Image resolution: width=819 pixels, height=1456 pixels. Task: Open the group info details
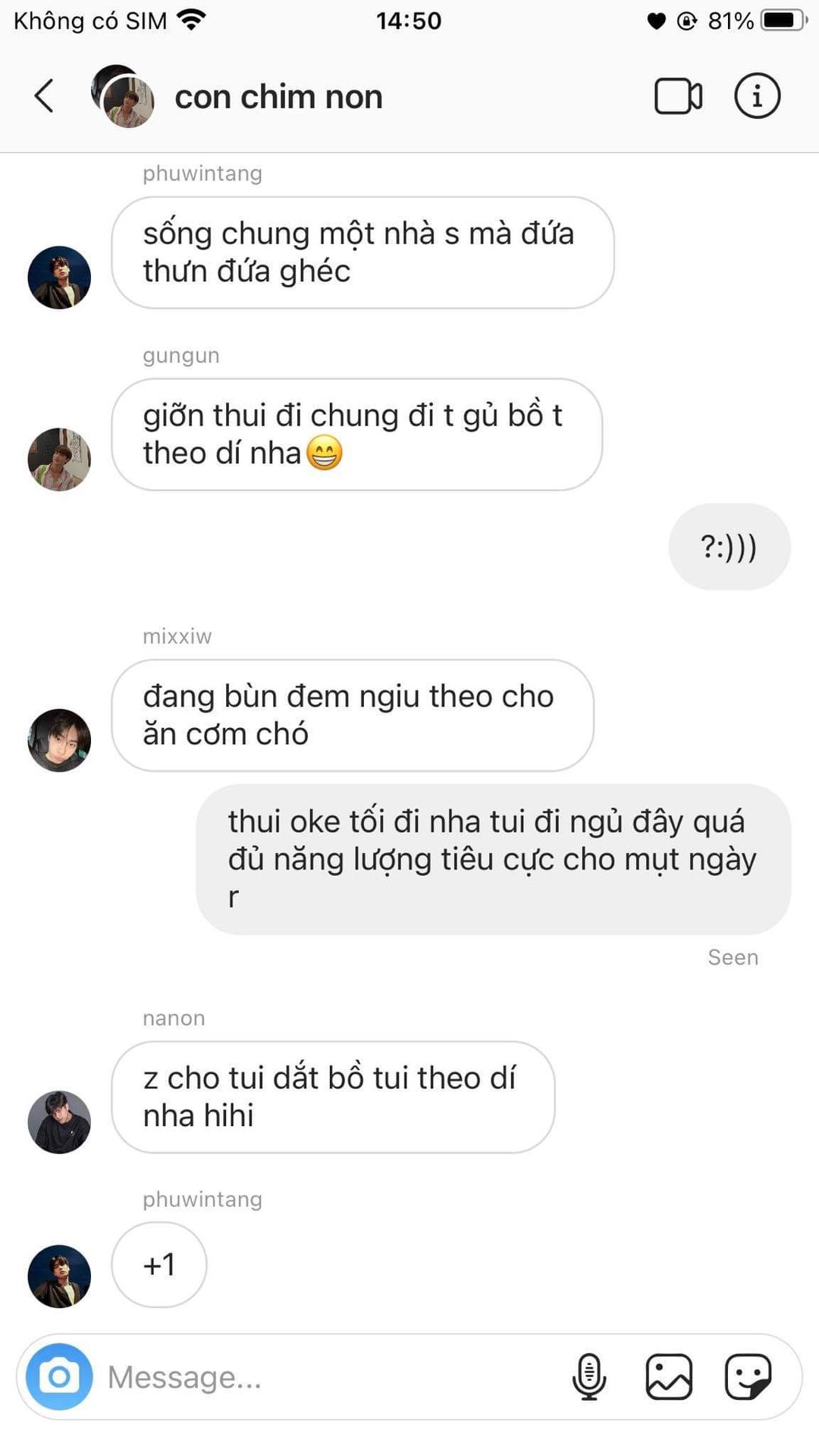pyautogui.click(x=757, y=96)
